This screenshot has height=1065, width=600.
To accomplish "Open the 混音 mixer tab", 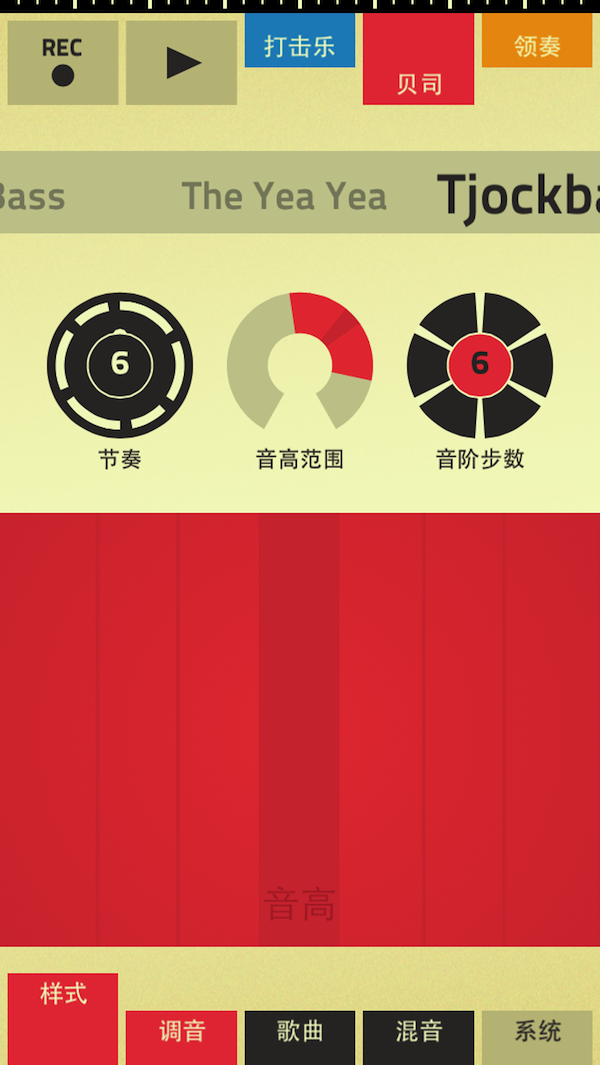I will click(418, 1035).
